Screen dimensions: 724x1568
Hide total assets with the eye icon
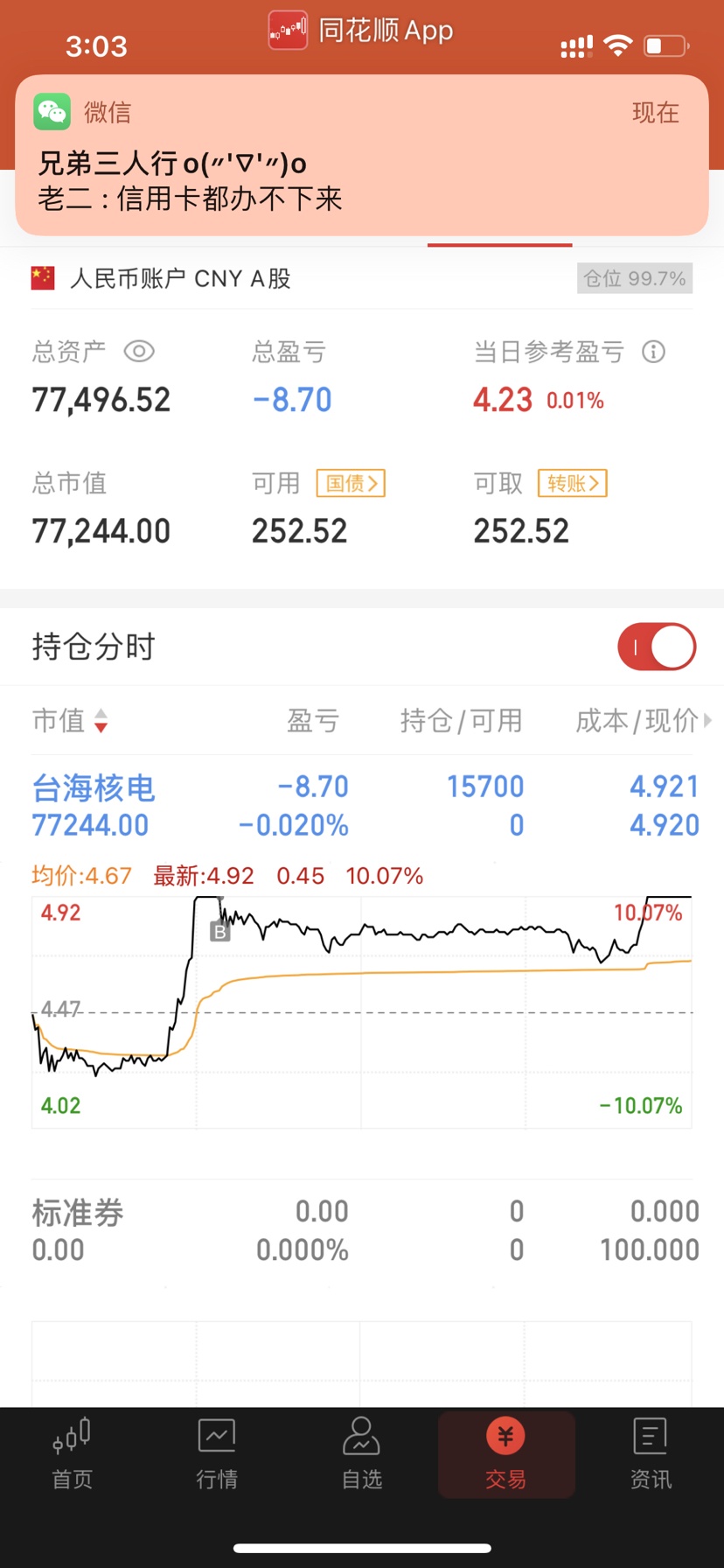139,352
